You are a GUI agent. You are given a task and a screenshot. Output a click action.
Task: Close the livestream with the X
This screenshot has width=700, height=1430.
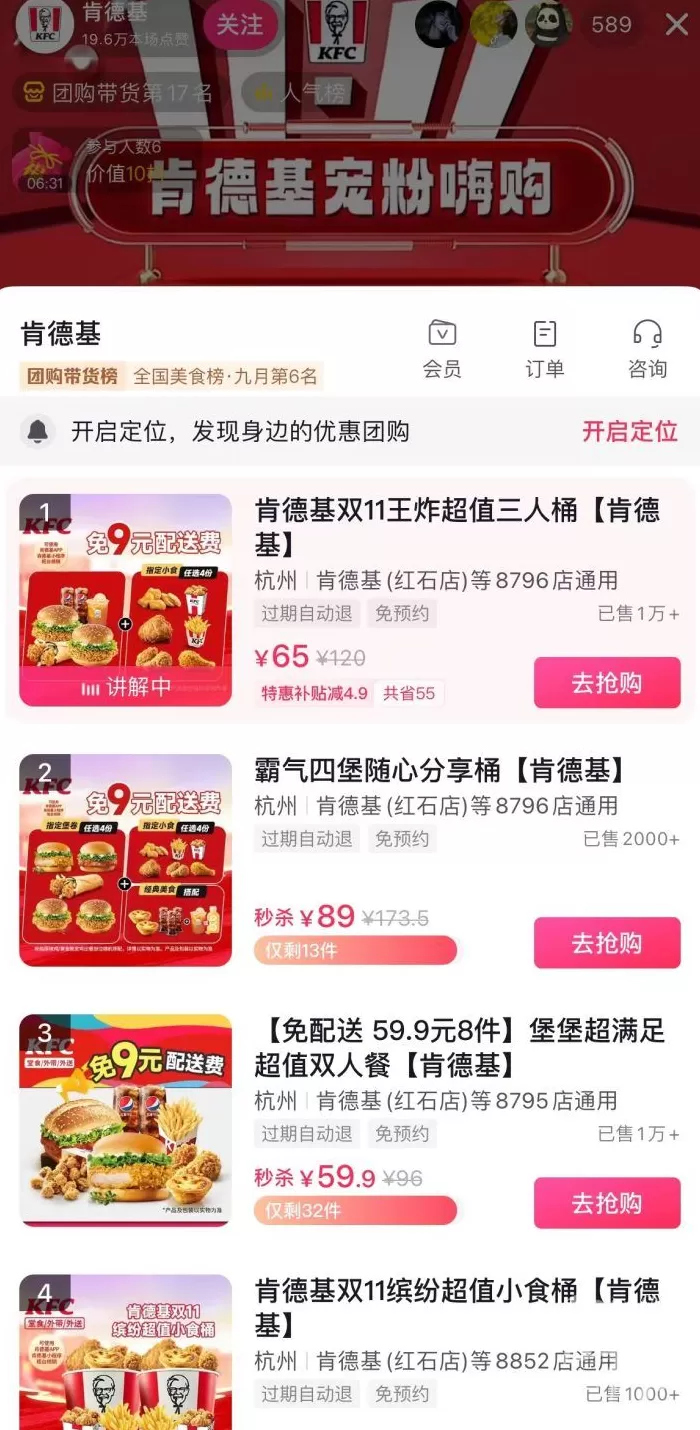click(x=677, y=24)
